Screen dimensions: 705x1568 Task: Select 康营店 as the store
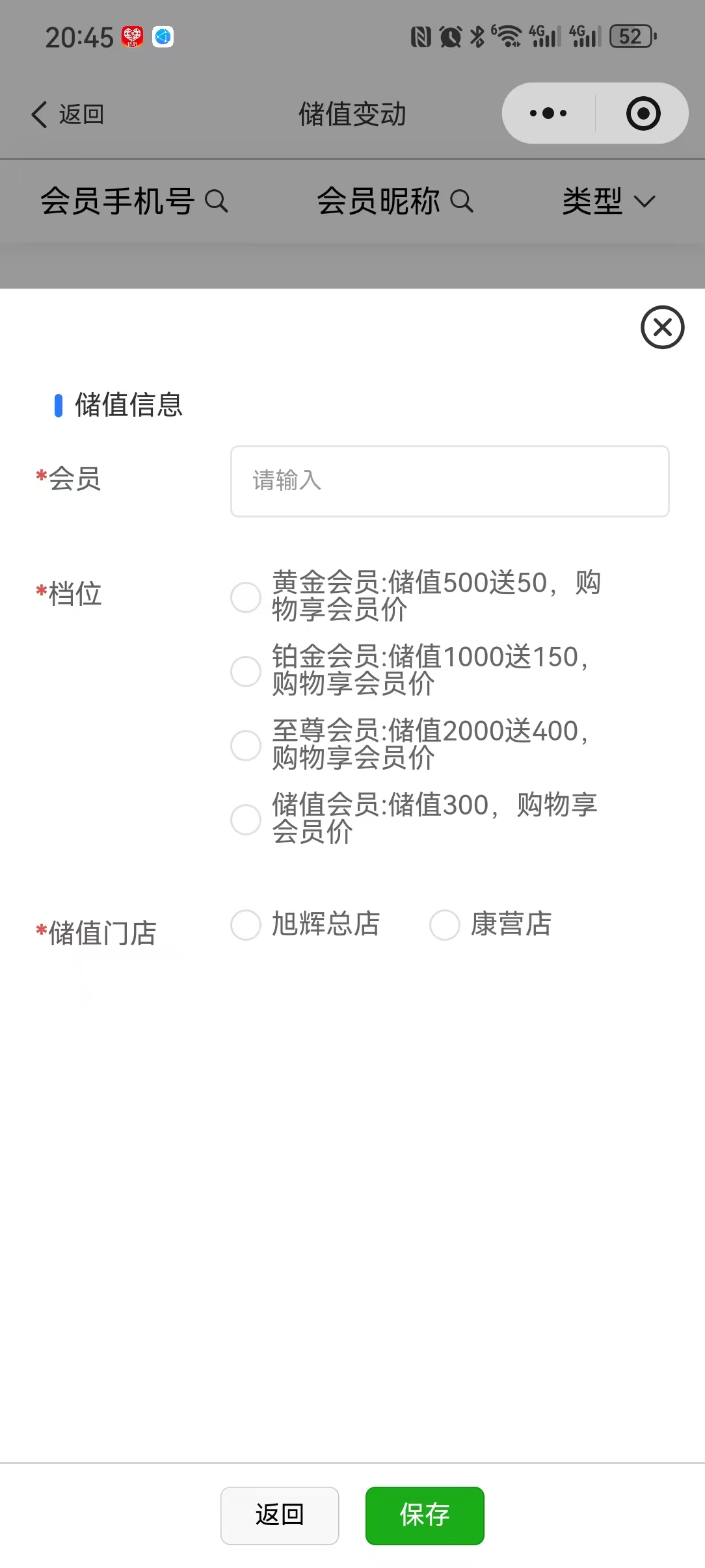click(x=445, y=924)
